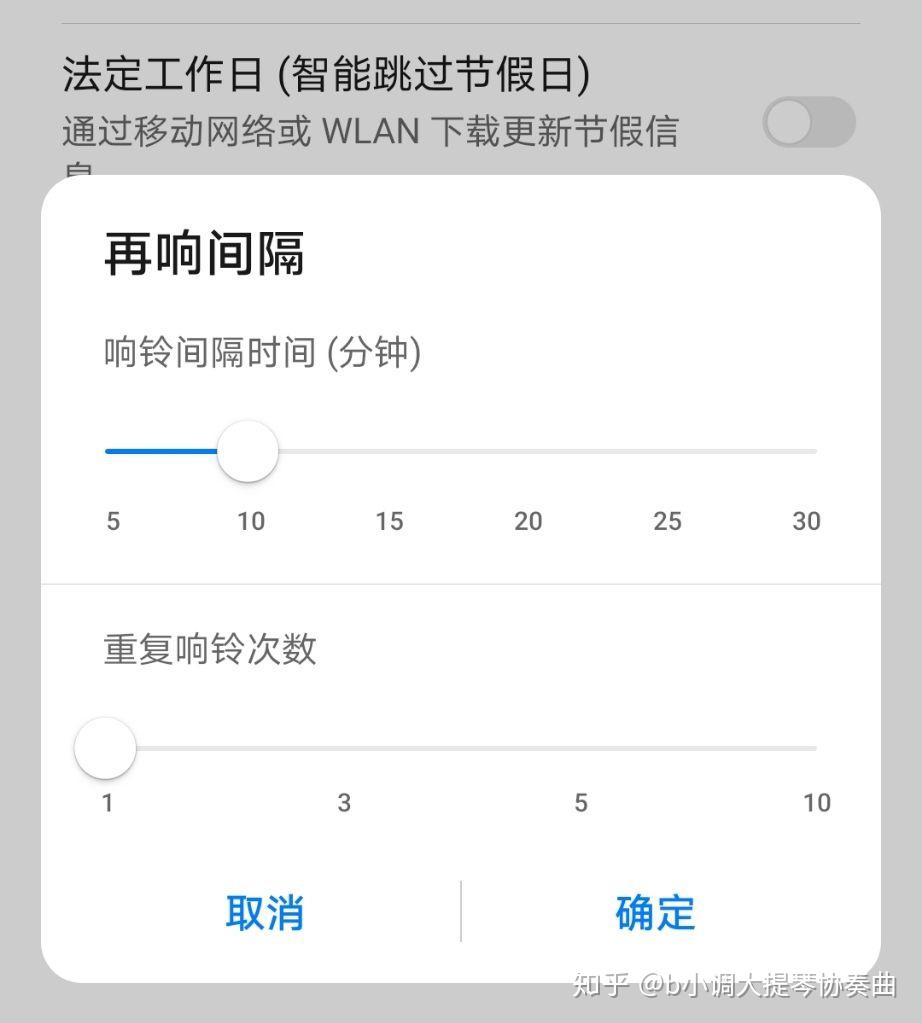Tap 取消 to cancel the dialog
922x1023 pixels.
[x=264, y=912]
